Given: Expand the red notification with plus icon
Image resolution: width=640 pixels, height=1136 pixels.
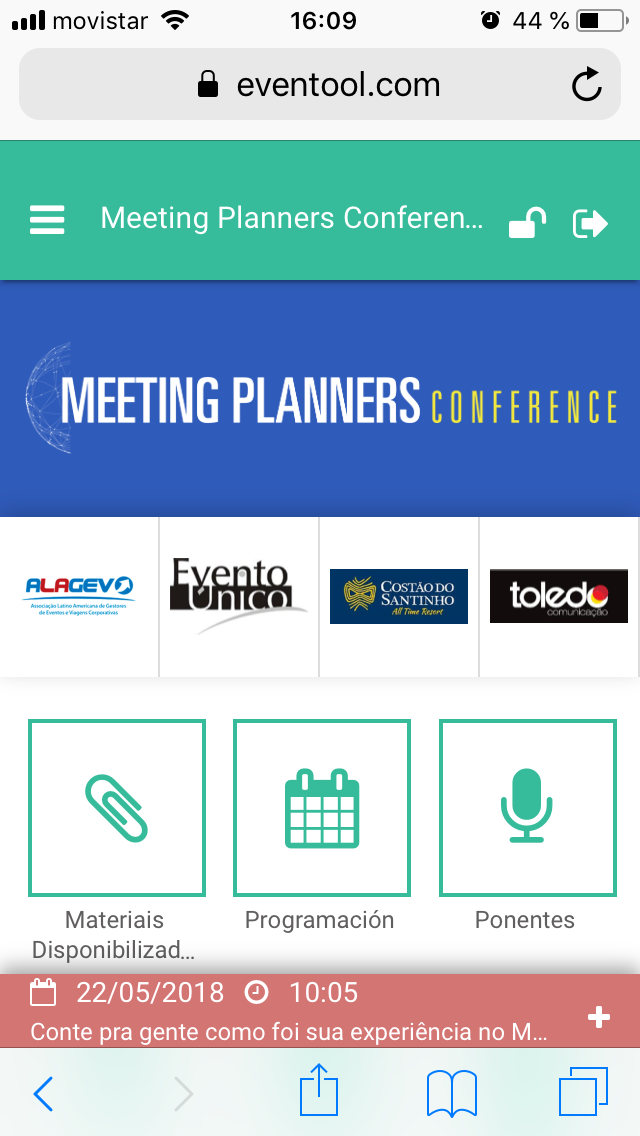Looking at the screenshot, I should click(x=599, y=1017).
